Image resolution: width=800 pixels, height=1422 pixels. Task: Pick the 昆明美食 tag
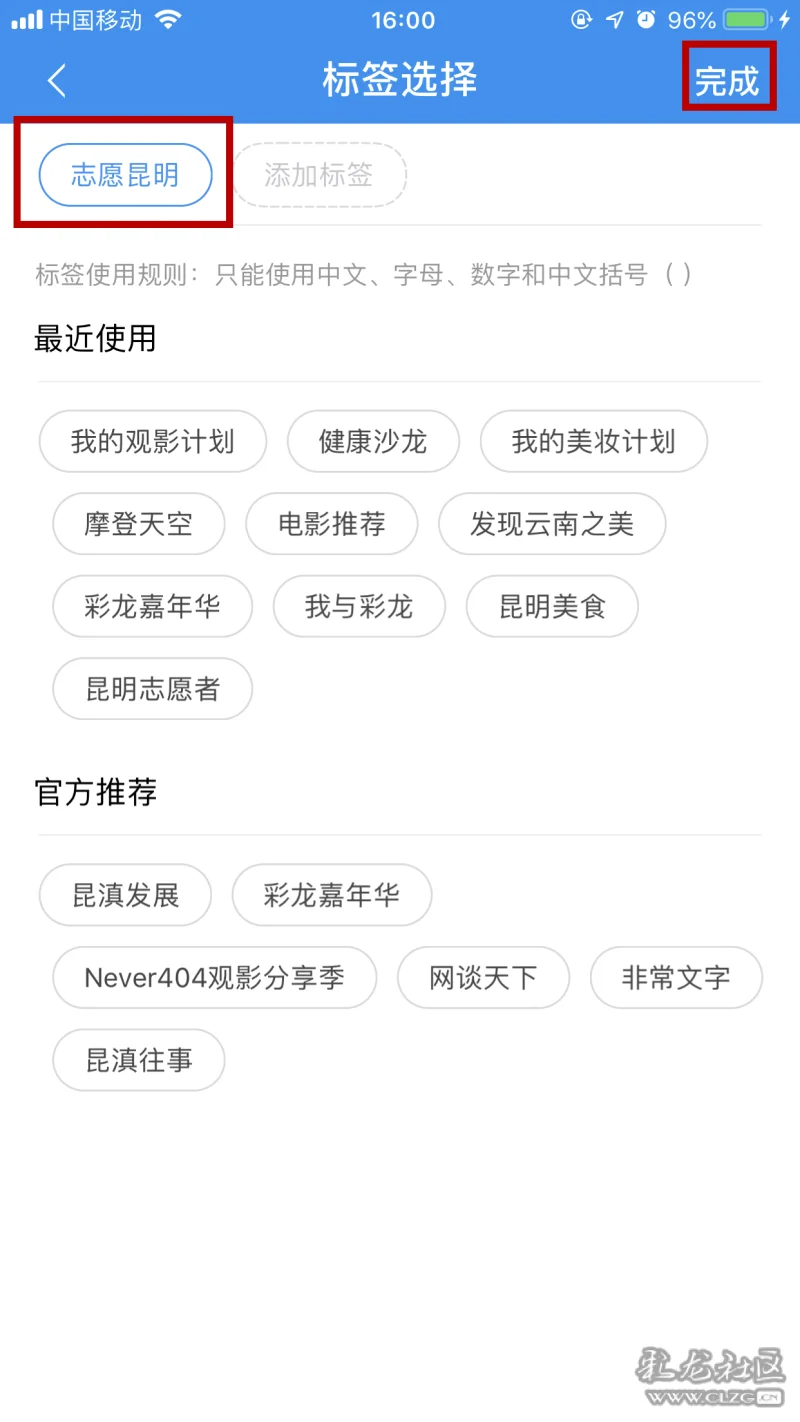(552, 606)
